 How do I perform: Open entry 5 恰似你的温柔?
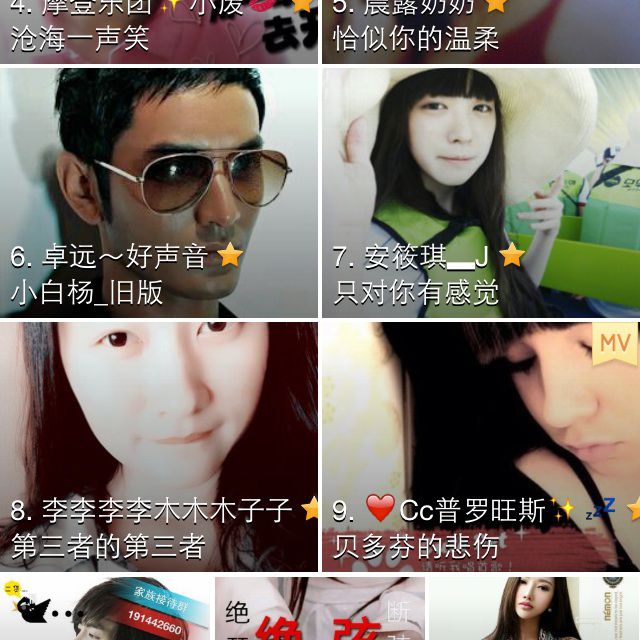click(480, 30)
